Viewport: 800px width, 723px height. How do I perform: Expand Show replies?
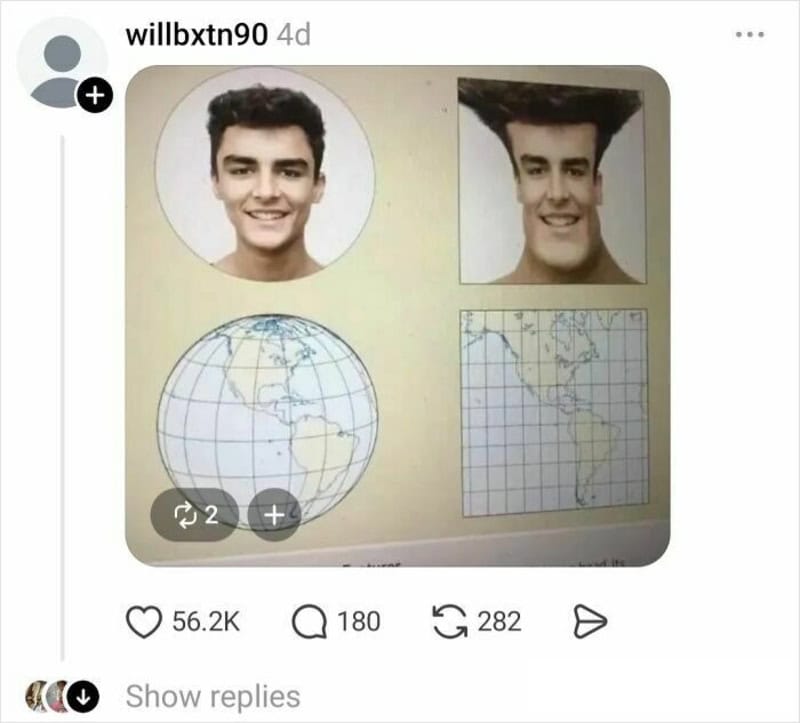pyautogui.click(x=212, y=696)
